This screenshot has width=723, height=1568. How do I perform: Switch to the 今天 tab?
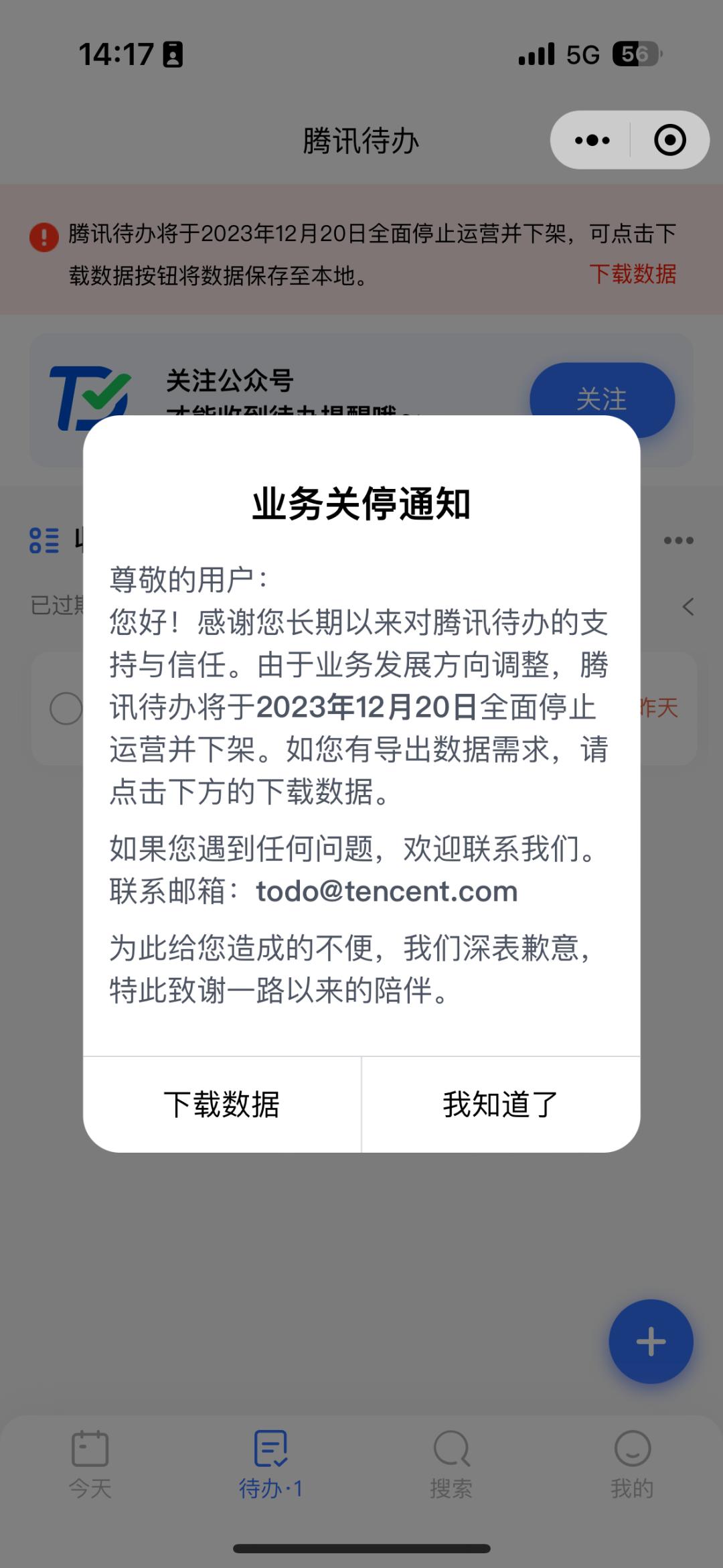pos(90,1465)
